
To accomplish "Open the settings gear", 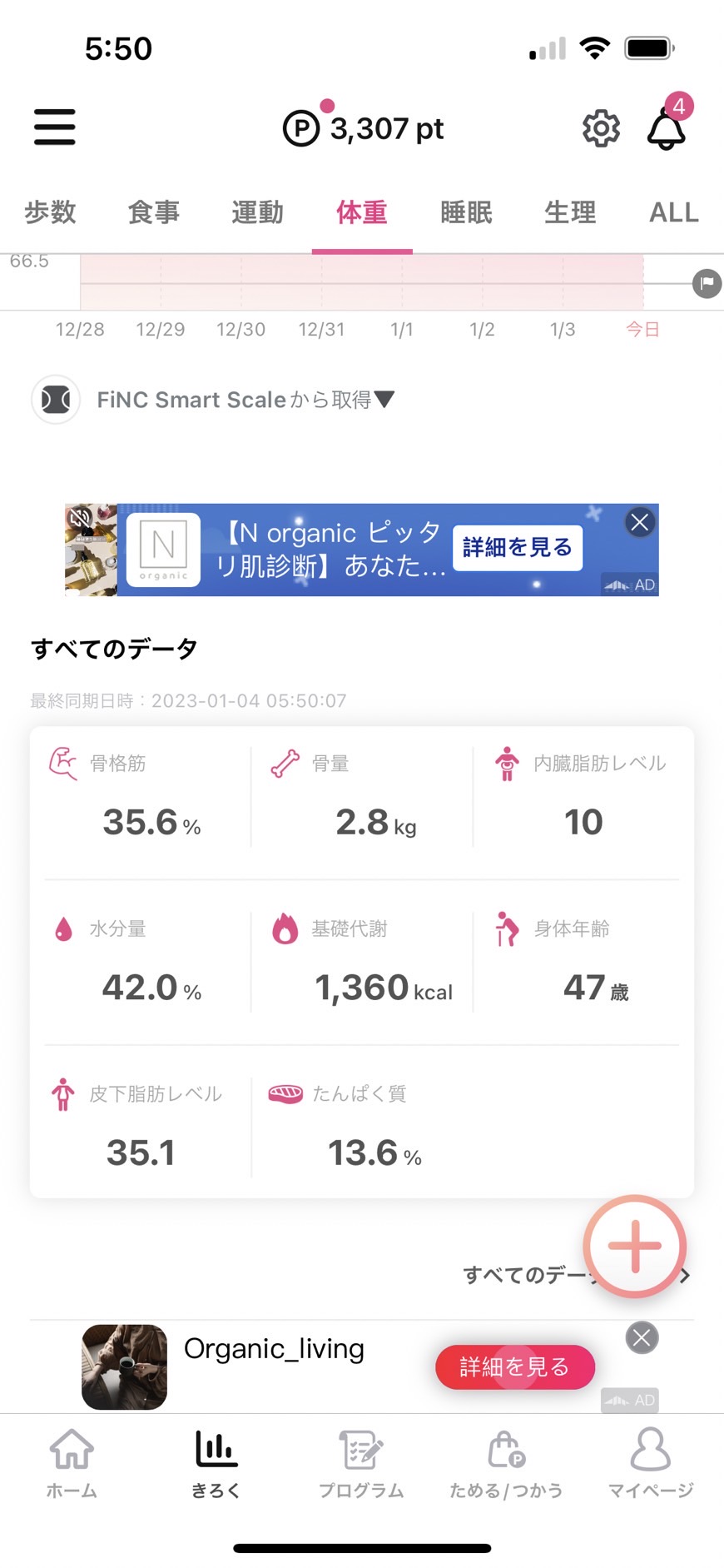I will coord(601,128).
